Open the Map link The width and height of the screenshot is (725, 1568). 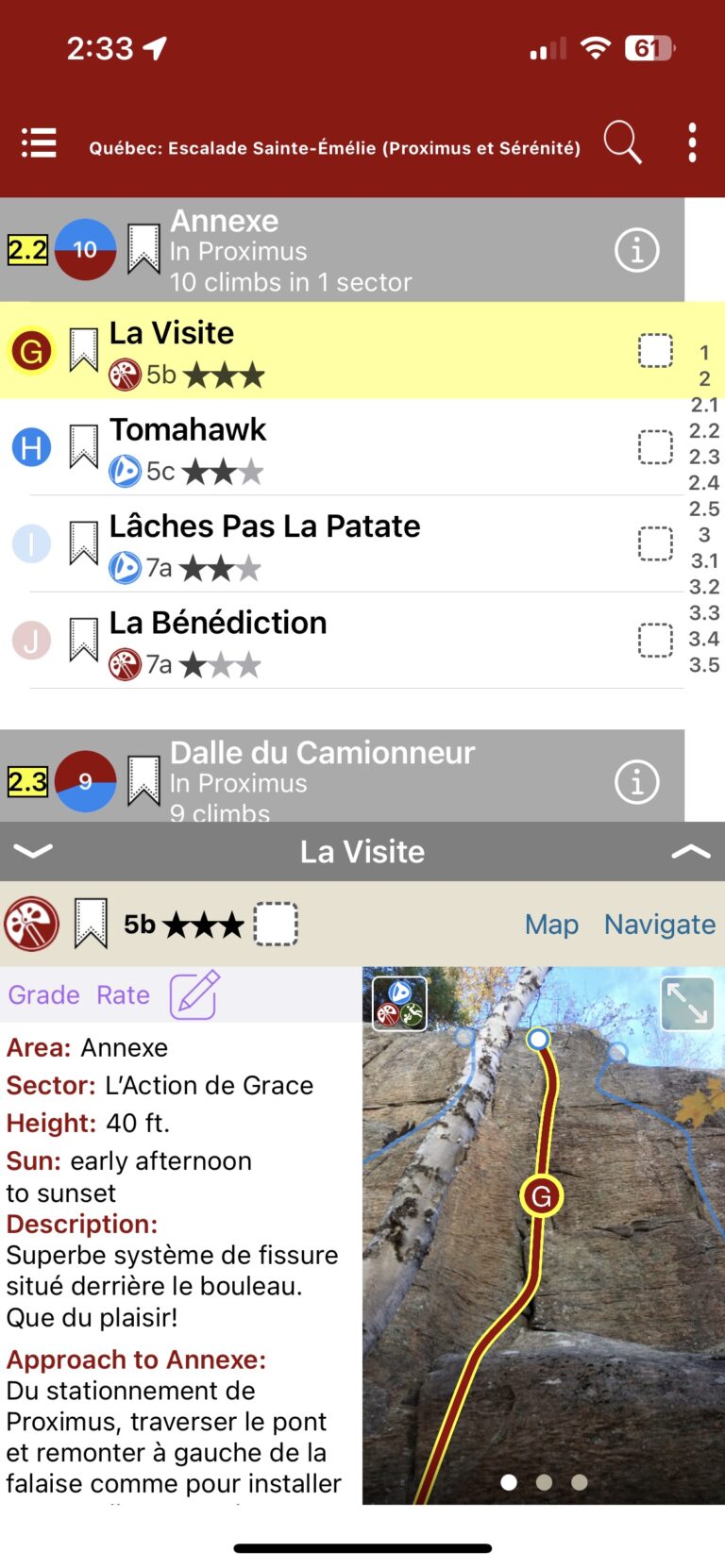tap(551, 925)
